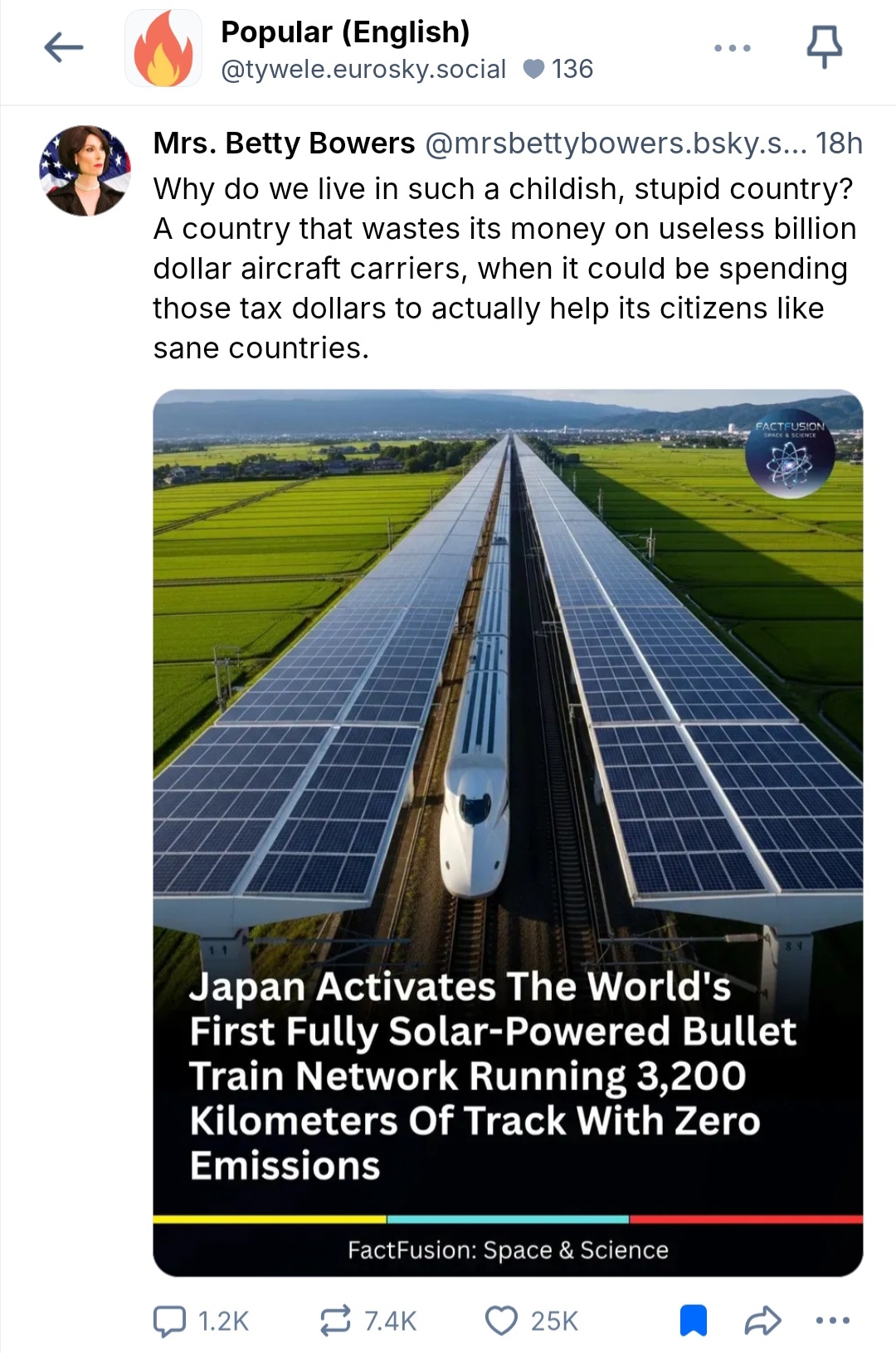Open the feed options menu in header
Viewport: 896px width, 1353px height.
tap(733, 48)
